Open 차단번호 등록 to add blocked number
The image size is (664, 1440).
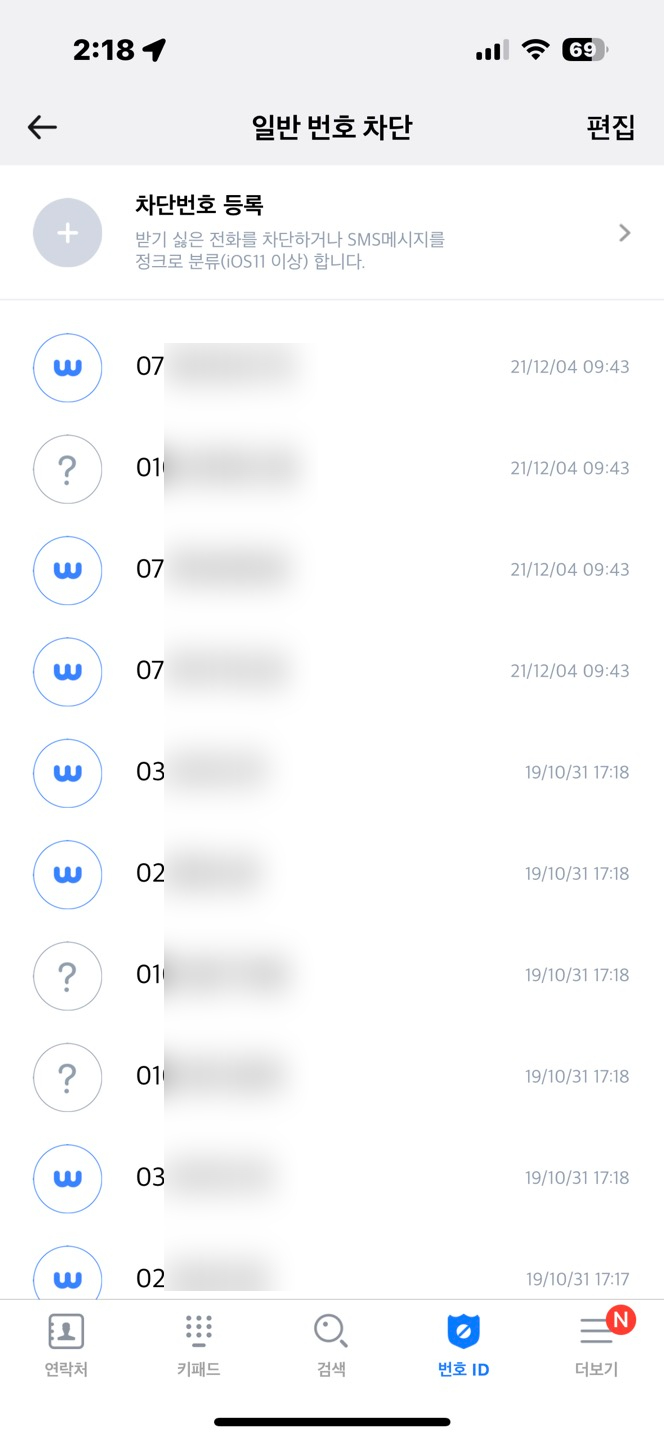pos(332,233)
